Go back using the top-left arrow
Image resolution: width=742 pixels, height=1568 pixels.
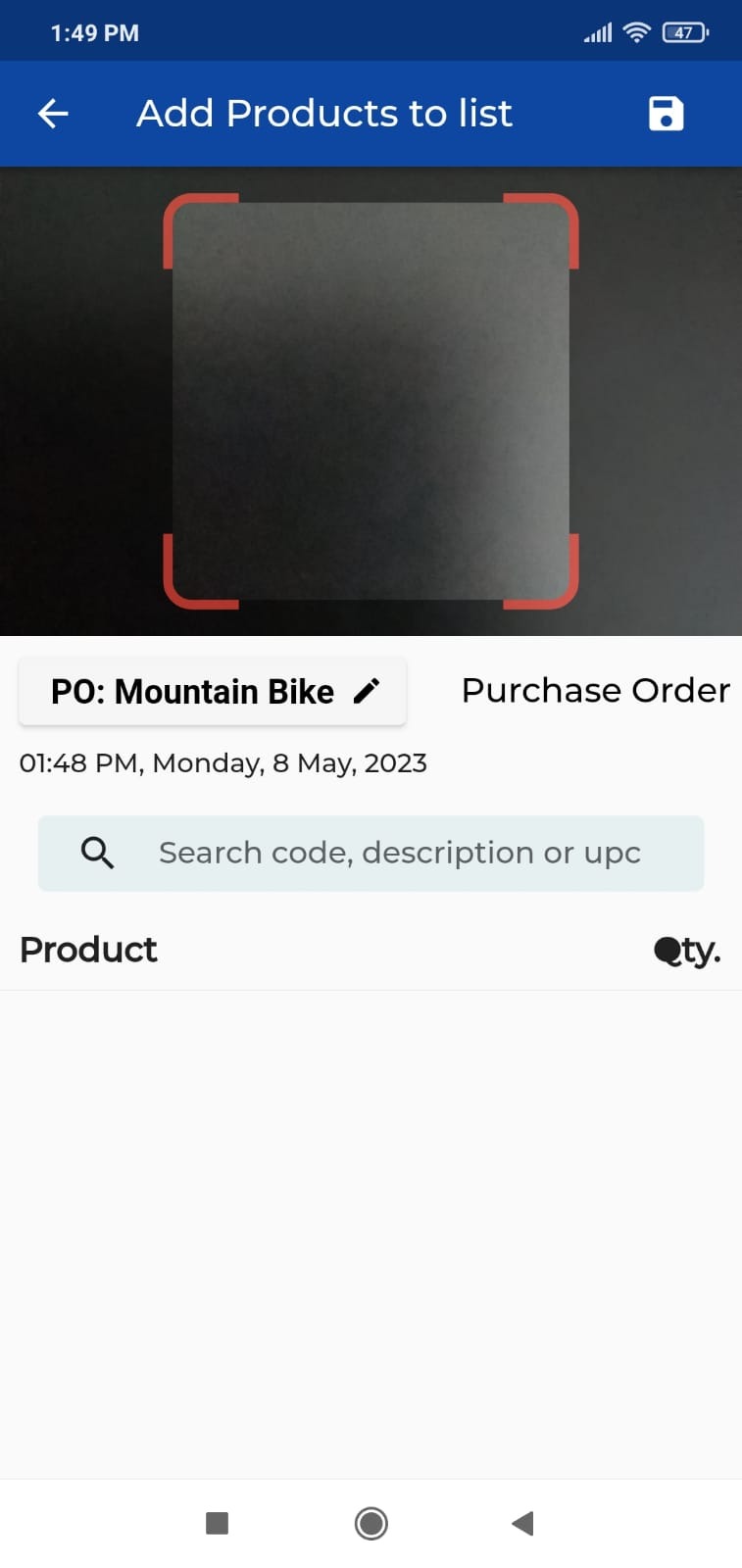tap(53, 114)
